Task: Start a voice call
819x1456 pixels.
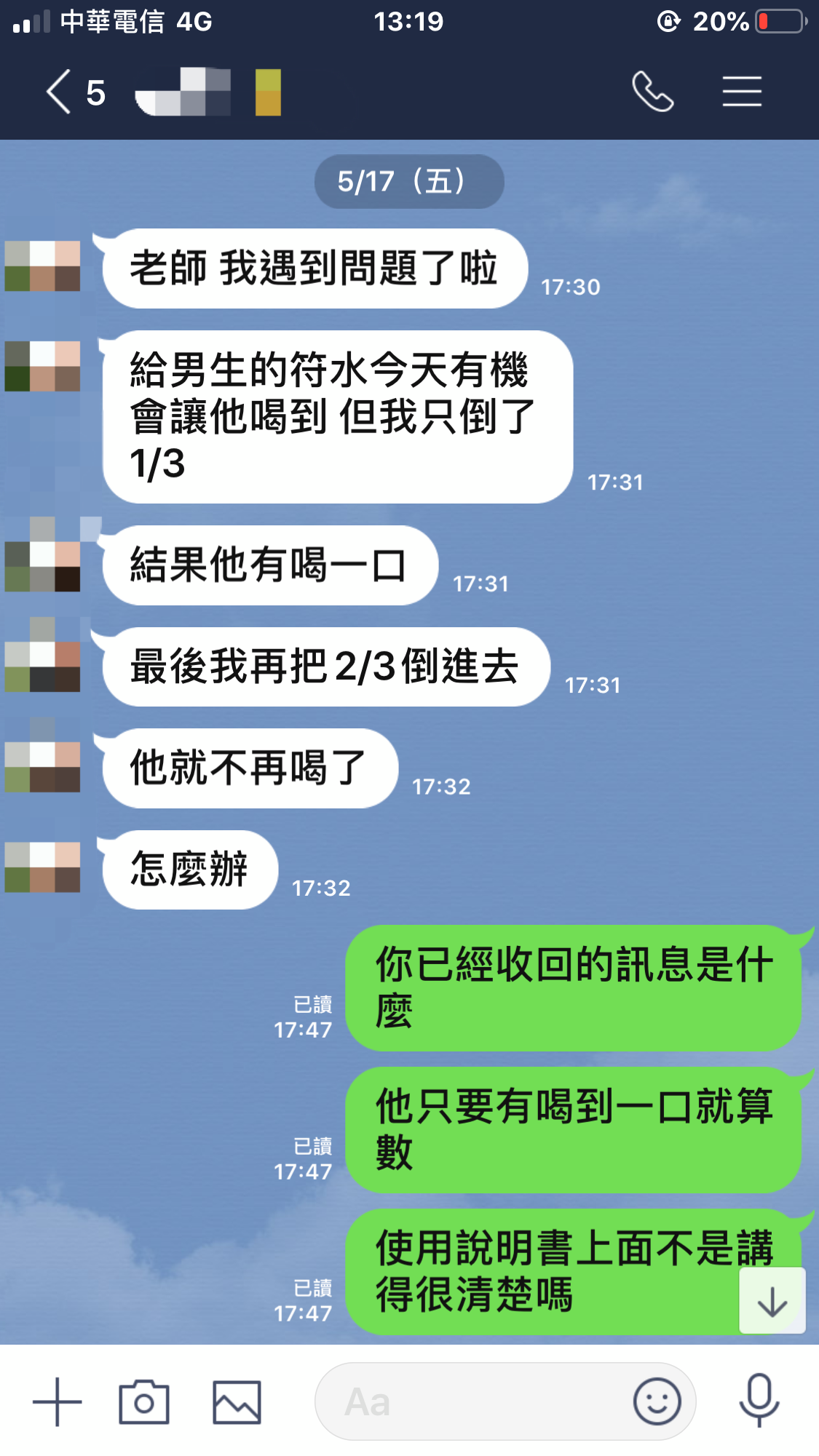Action: click(x=652, y=92)
